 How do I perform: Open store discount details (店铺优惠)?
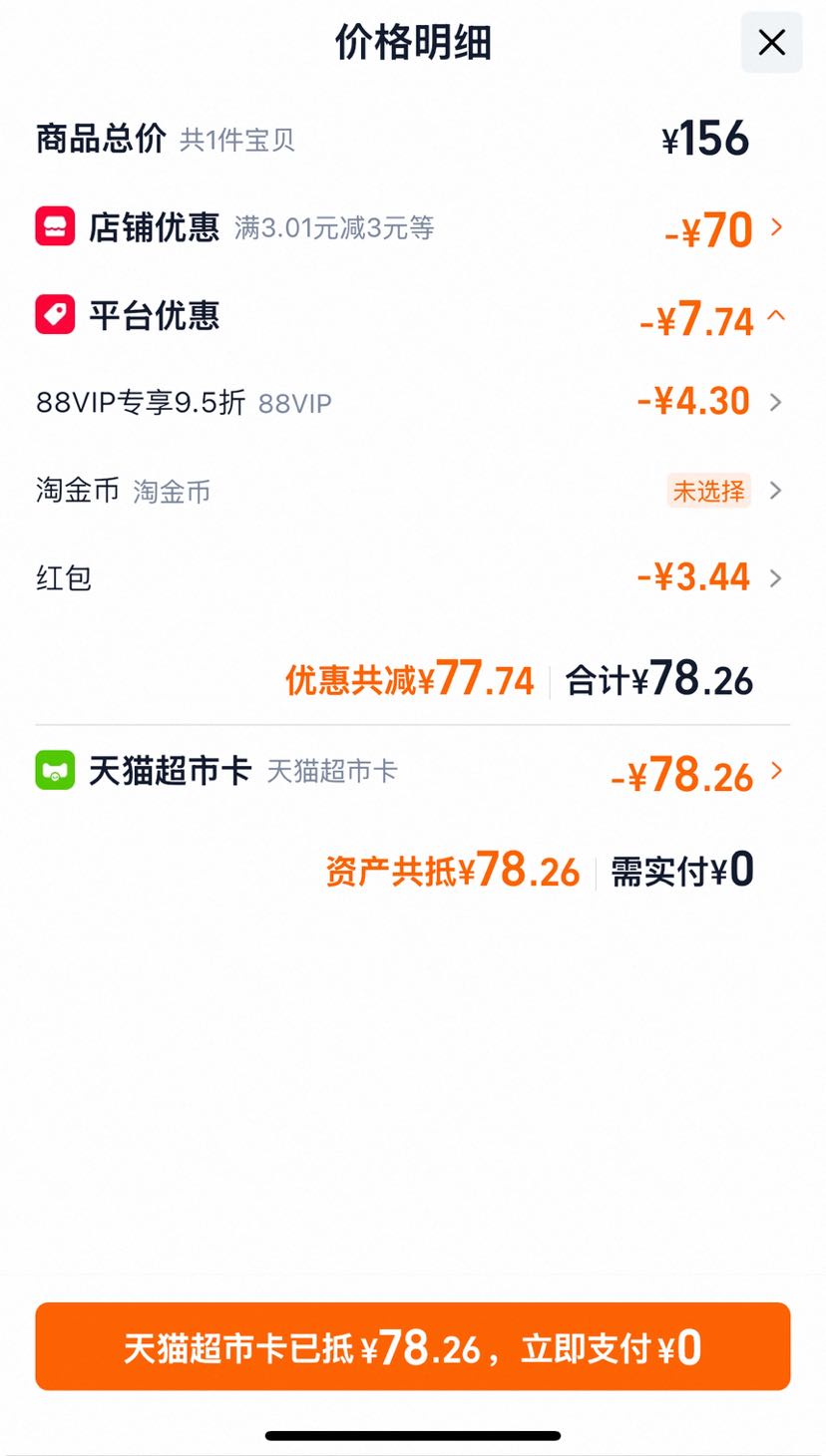pyautogui.click(x=412, y=228)
